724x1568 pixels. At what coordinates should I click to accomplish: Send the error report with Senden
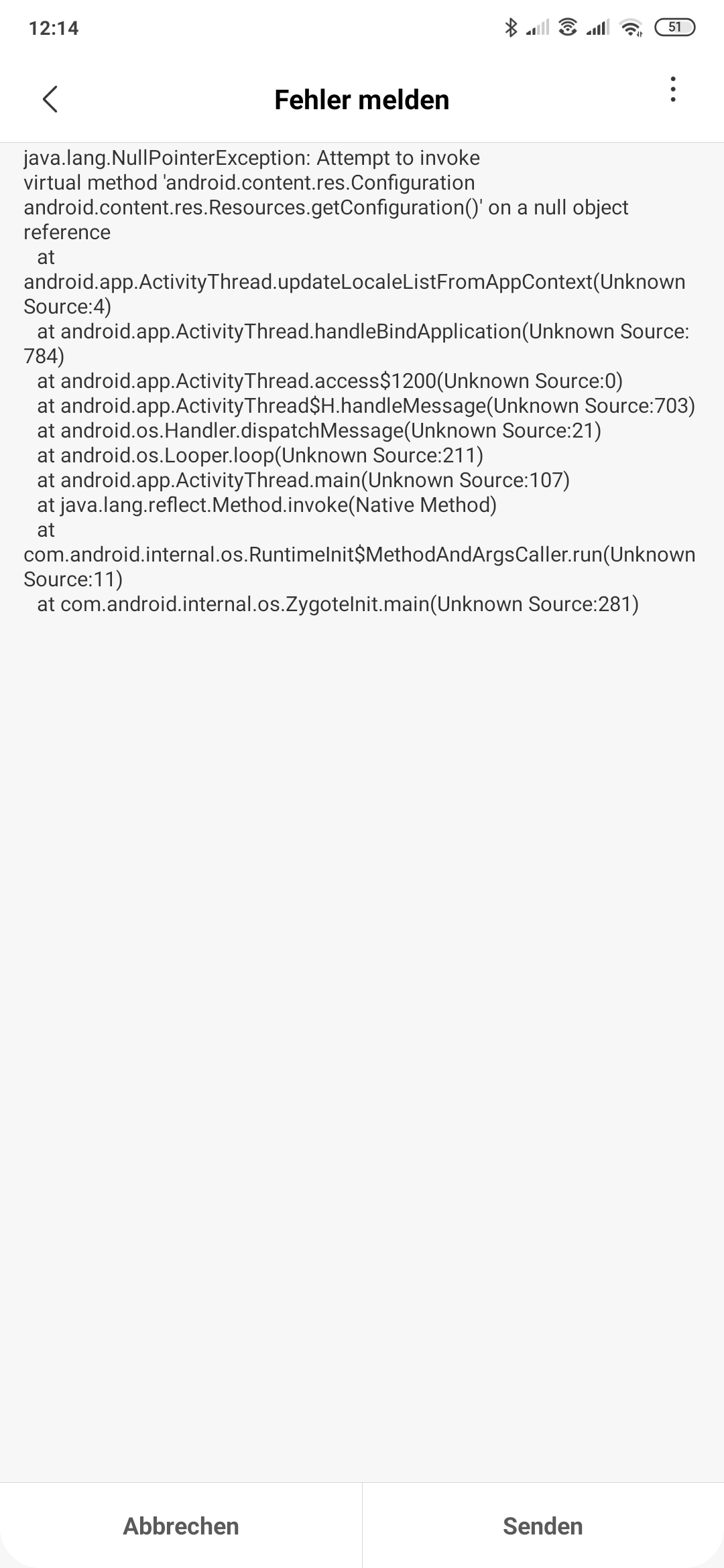[x=543, y=1526]
